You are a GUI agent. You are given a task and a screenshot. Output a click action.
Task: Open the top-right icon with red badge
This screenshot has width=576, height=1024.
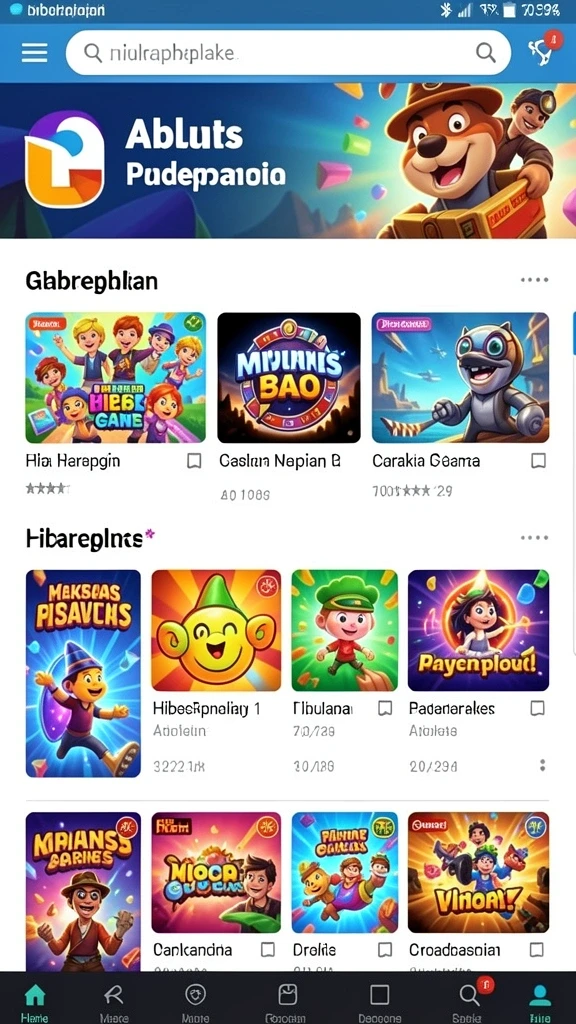tap(542, 50)
